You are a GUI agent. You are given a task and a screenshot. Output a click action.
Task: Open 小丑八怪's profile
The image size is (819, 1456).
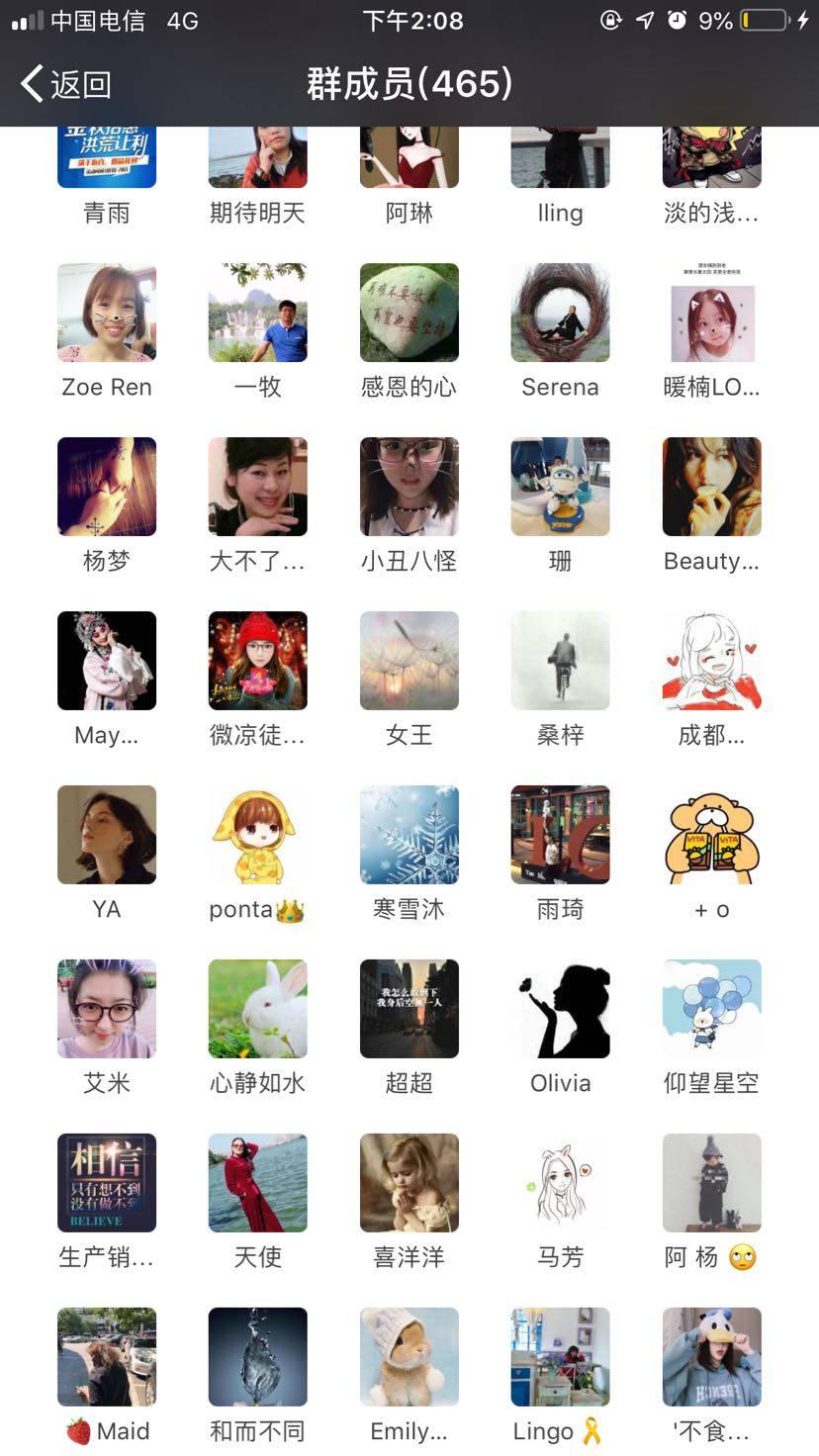click(409, 487)
